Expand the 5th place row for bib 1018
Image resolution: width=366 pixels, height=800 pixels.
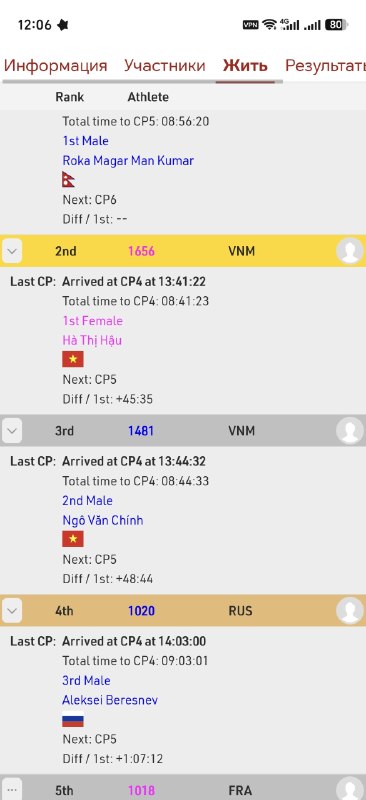[x=12, y=790]
